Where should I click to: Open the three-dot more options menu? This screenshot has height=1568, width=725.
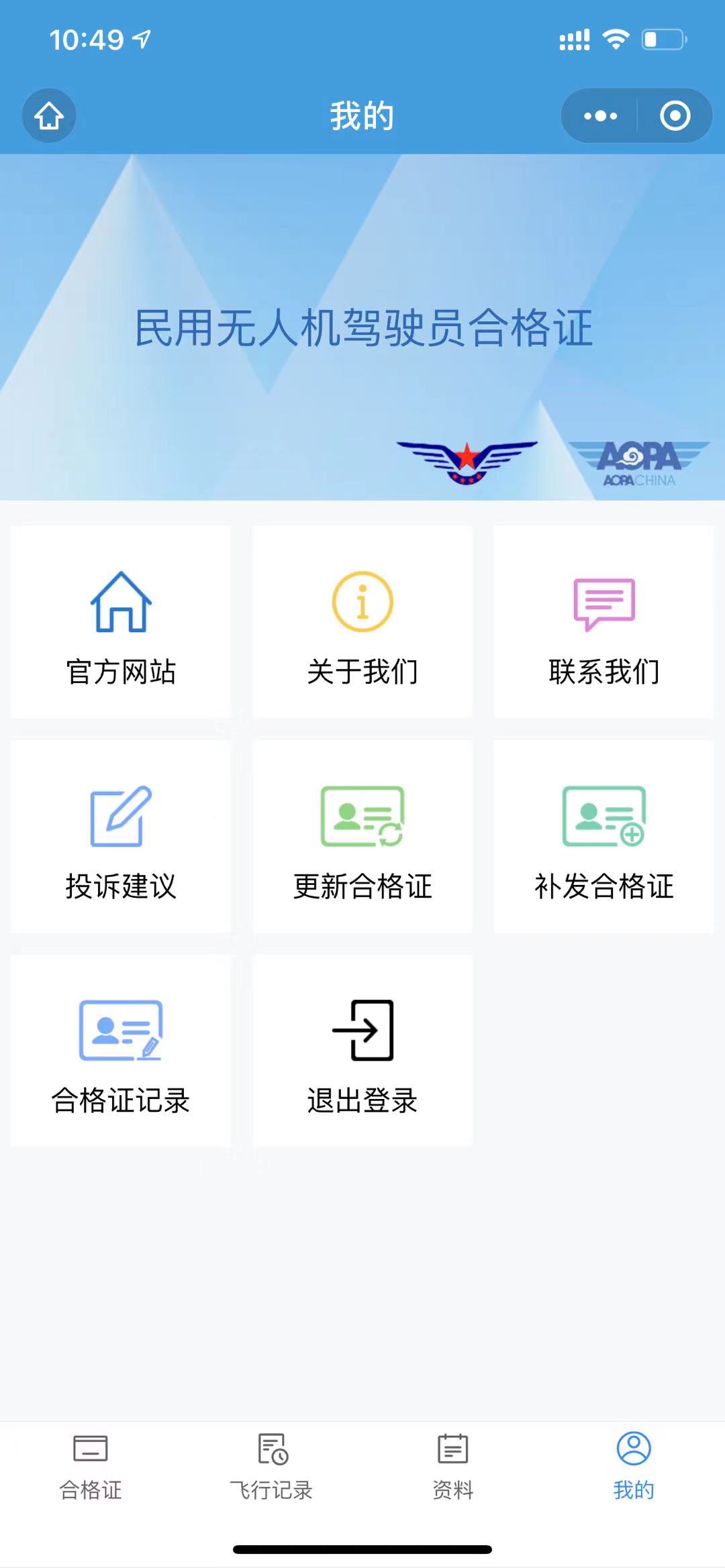coord(600,116)
